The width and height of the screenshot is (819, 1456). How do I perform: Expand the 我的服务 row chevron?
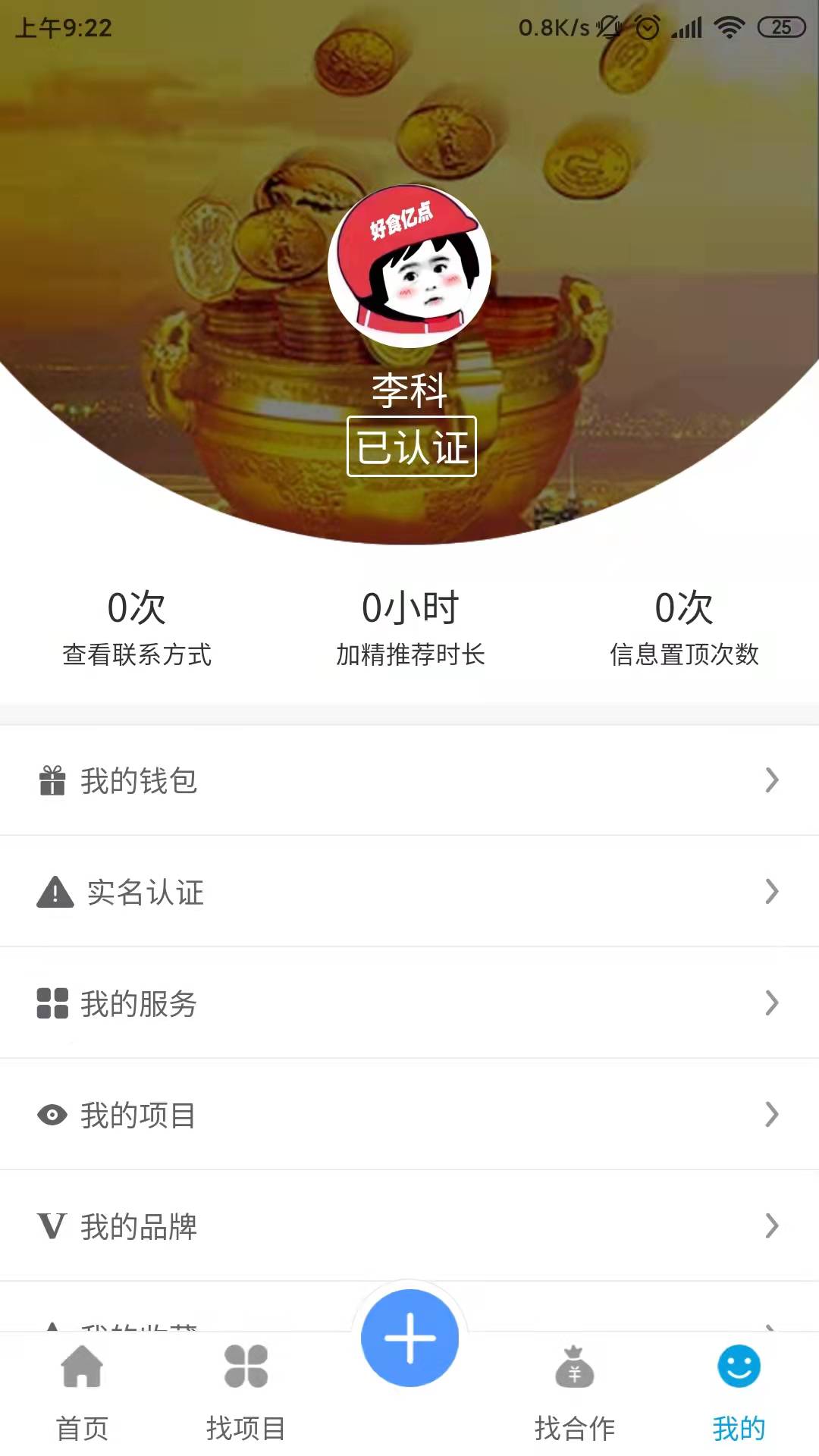tap(772, 1003)
